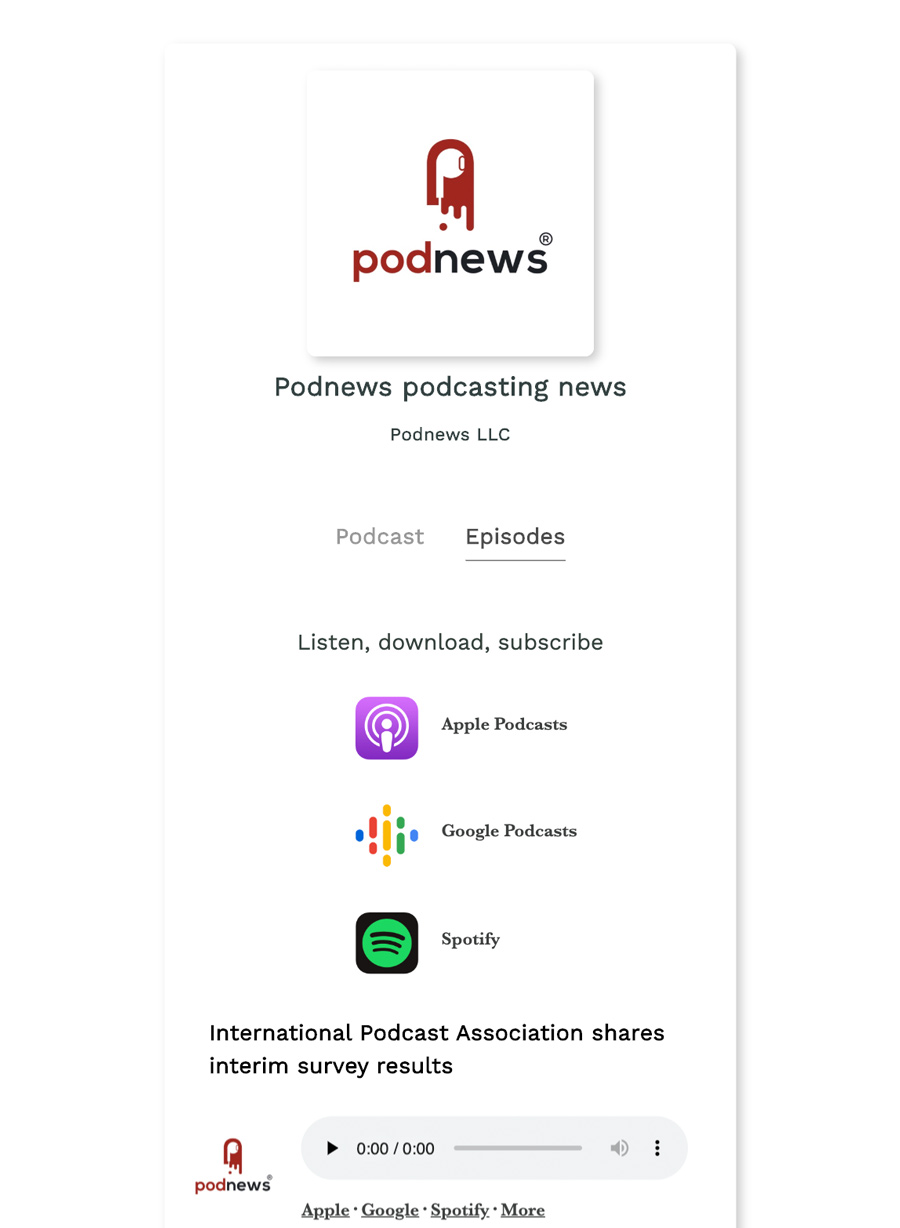Mute the audio player volume
The image size is (900, 1228).
pos(620,1149)
